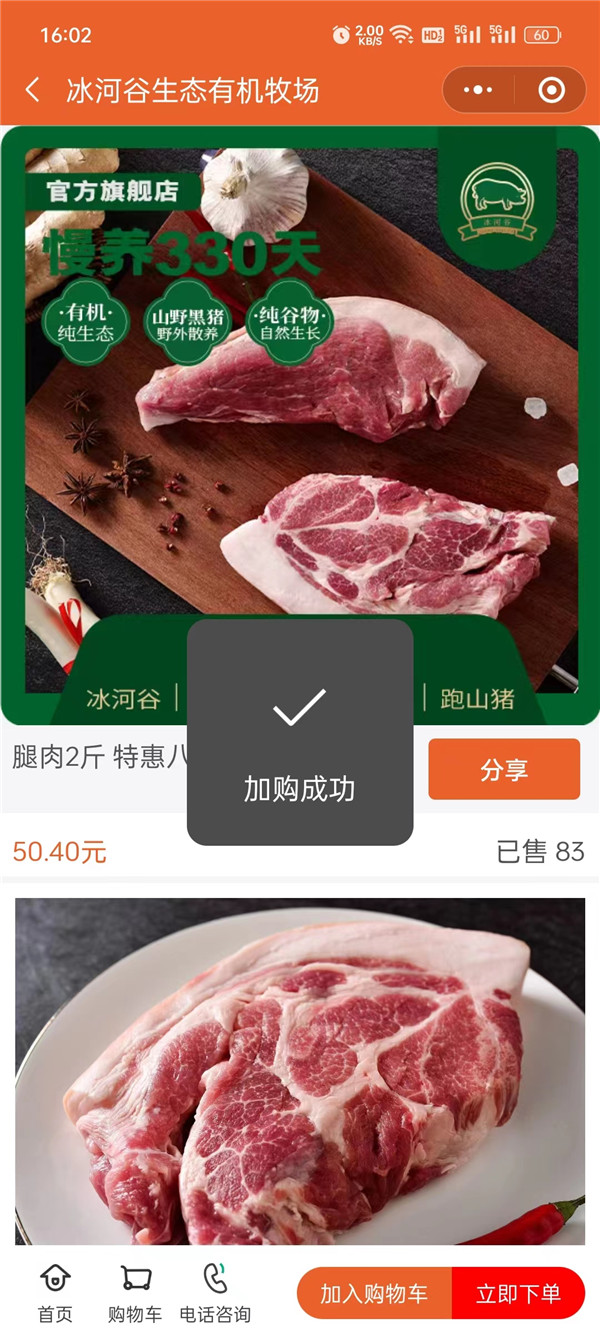
Task: Go to the 首页 home tab
Action: tap(55, 1292)
